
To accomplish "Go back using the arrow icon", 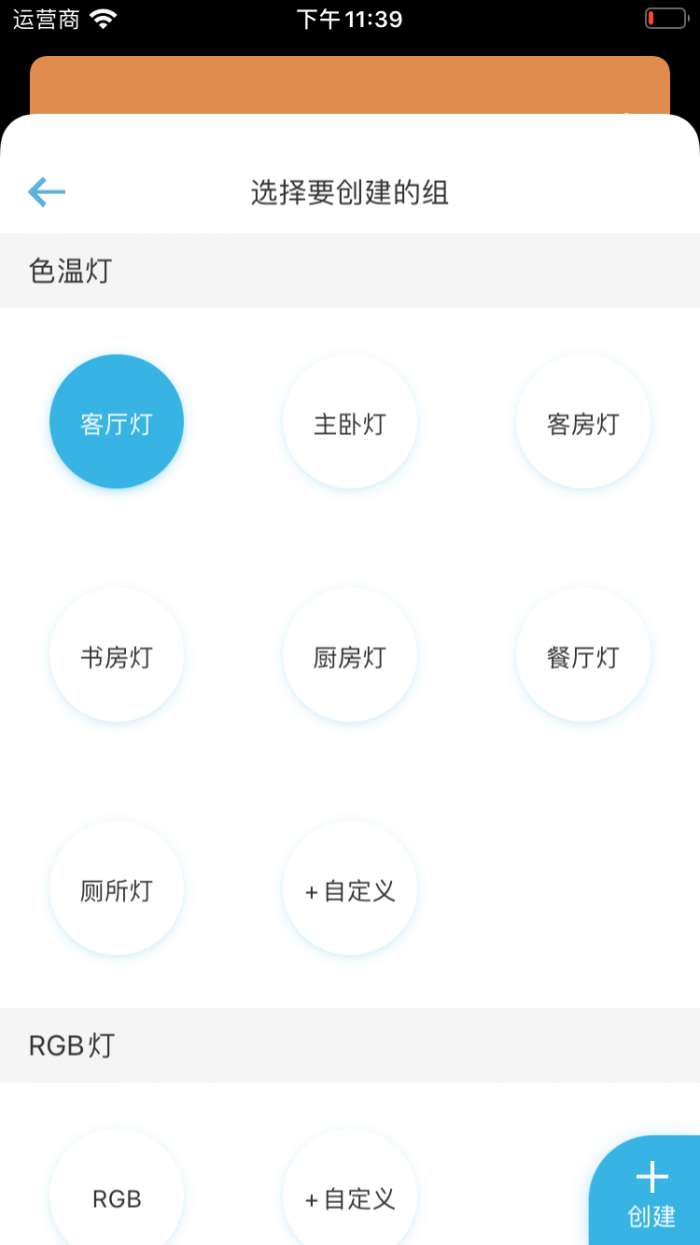I will coord(47,192).
